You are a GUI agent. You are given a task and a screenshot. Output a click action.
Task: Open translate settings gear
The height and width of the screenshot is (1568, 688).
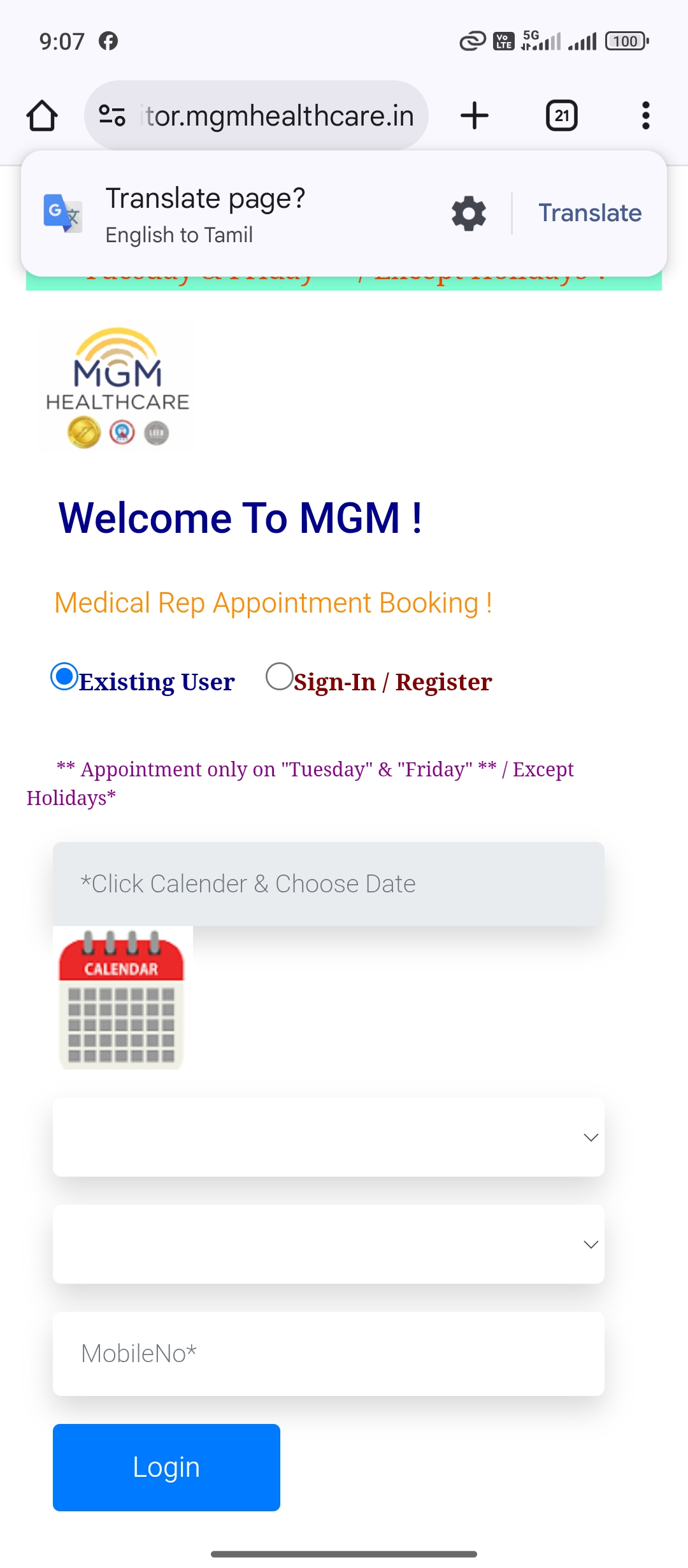[x=469, y=214]
